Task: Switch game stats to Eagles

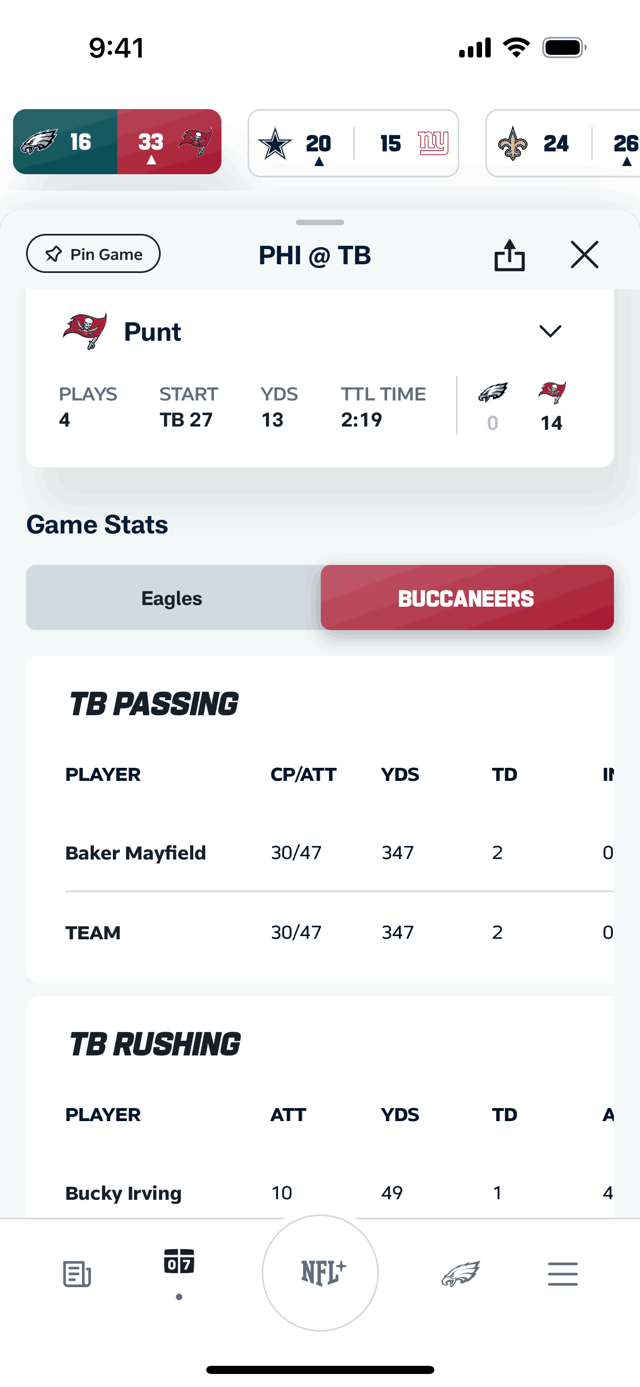Action: (x=172, y=598)
